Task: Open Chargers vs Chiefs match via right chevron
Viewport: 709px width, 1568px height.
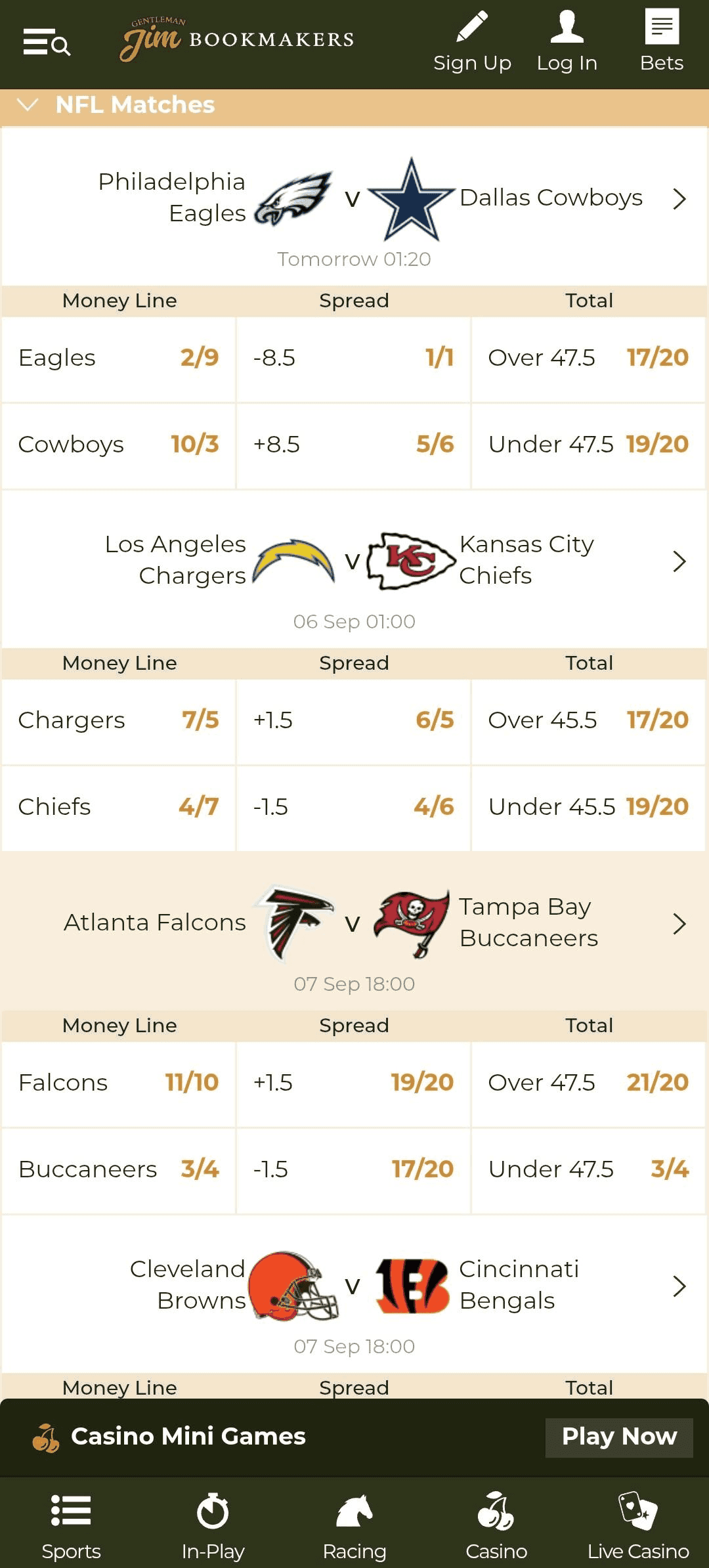Action: click(x=679, y=562)
